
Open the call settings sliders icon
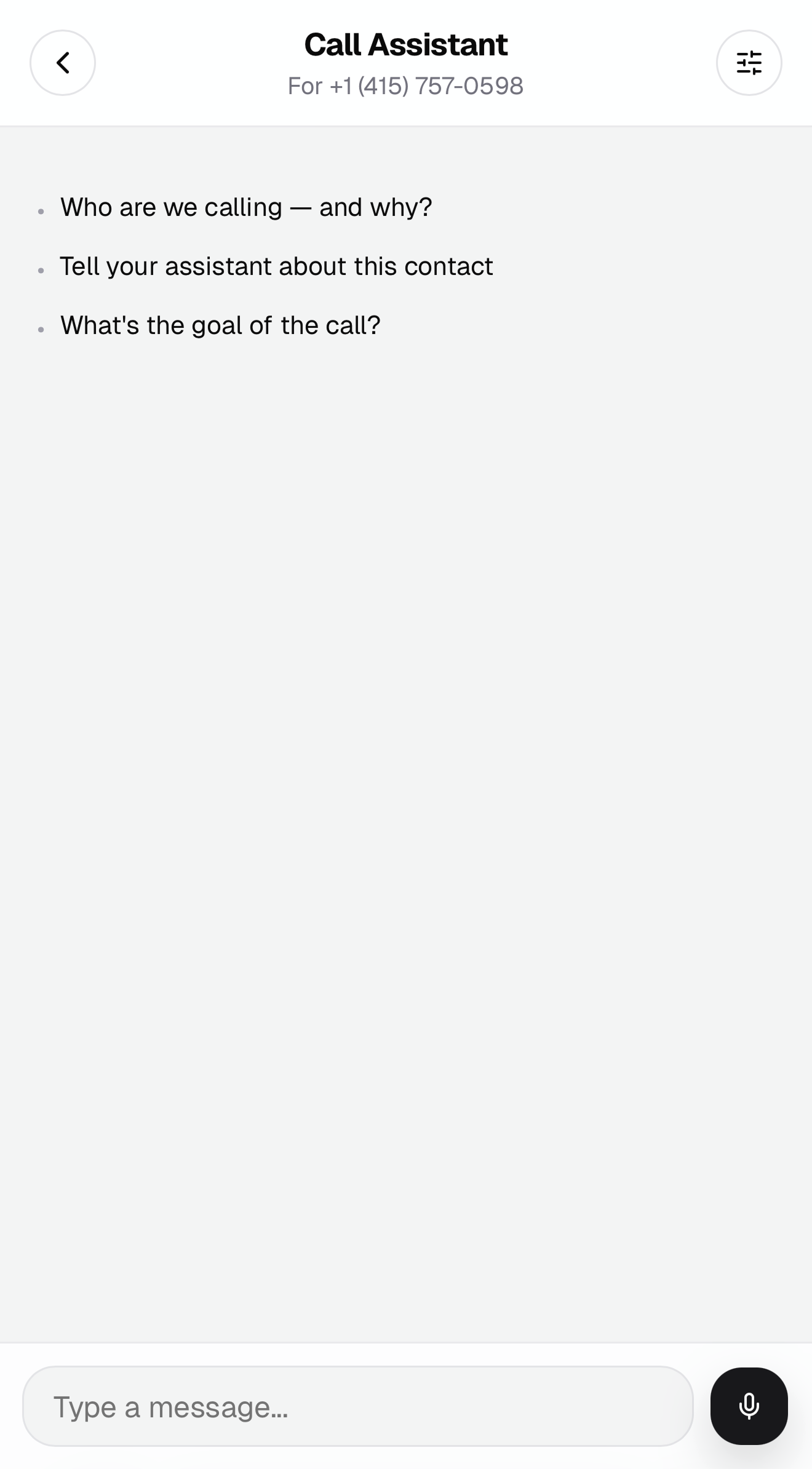749,63
